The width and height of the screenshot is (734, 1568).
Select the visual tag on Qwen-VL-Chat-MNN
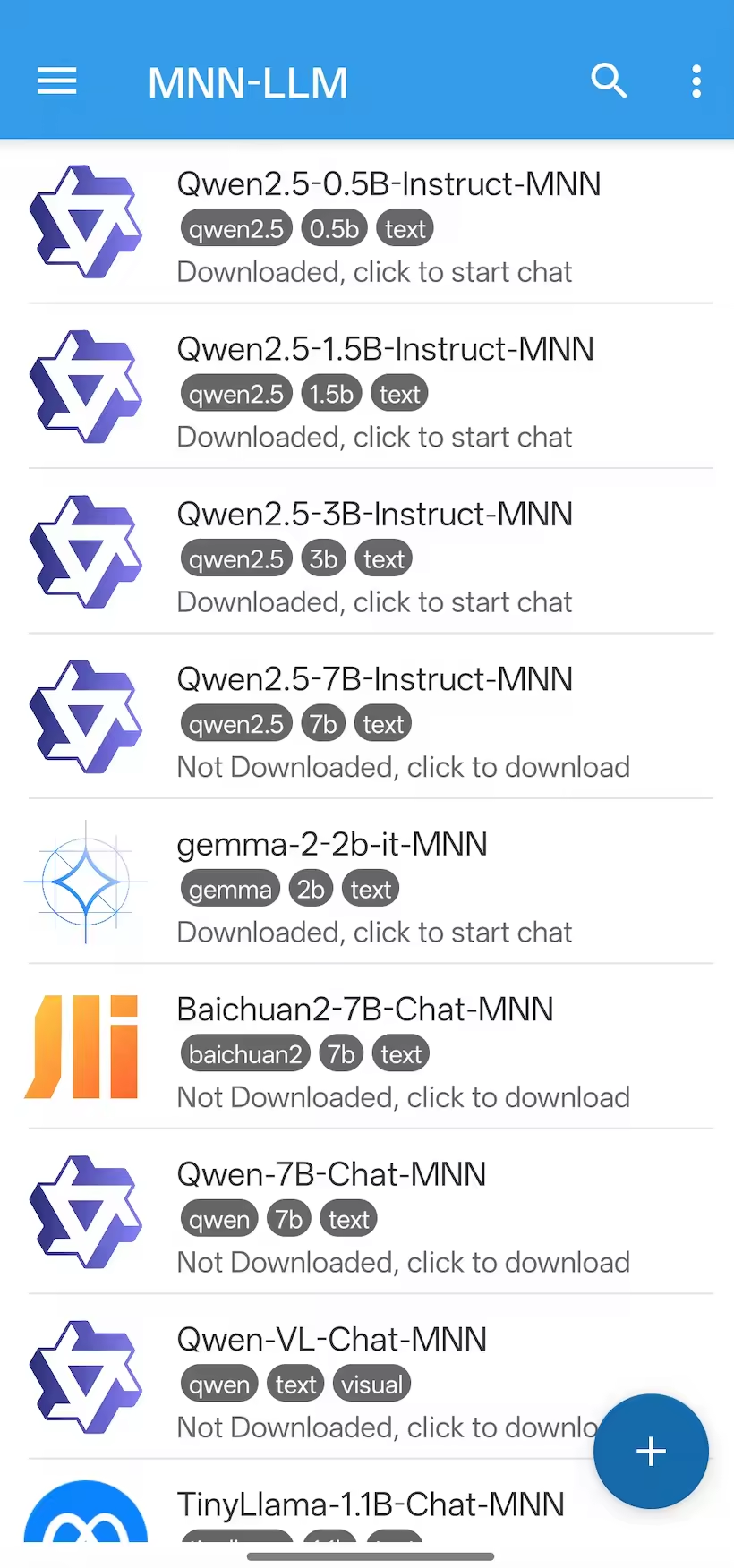click(x=371, y=1383)
